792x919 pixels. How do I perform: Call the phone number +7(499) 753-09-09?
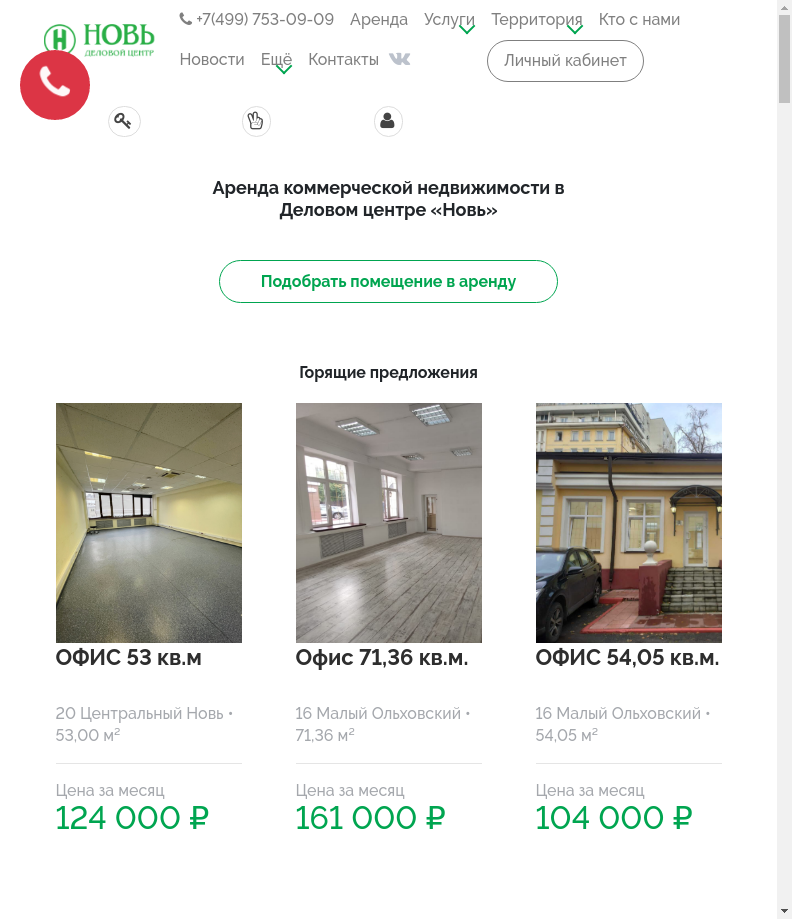[257, 20]
